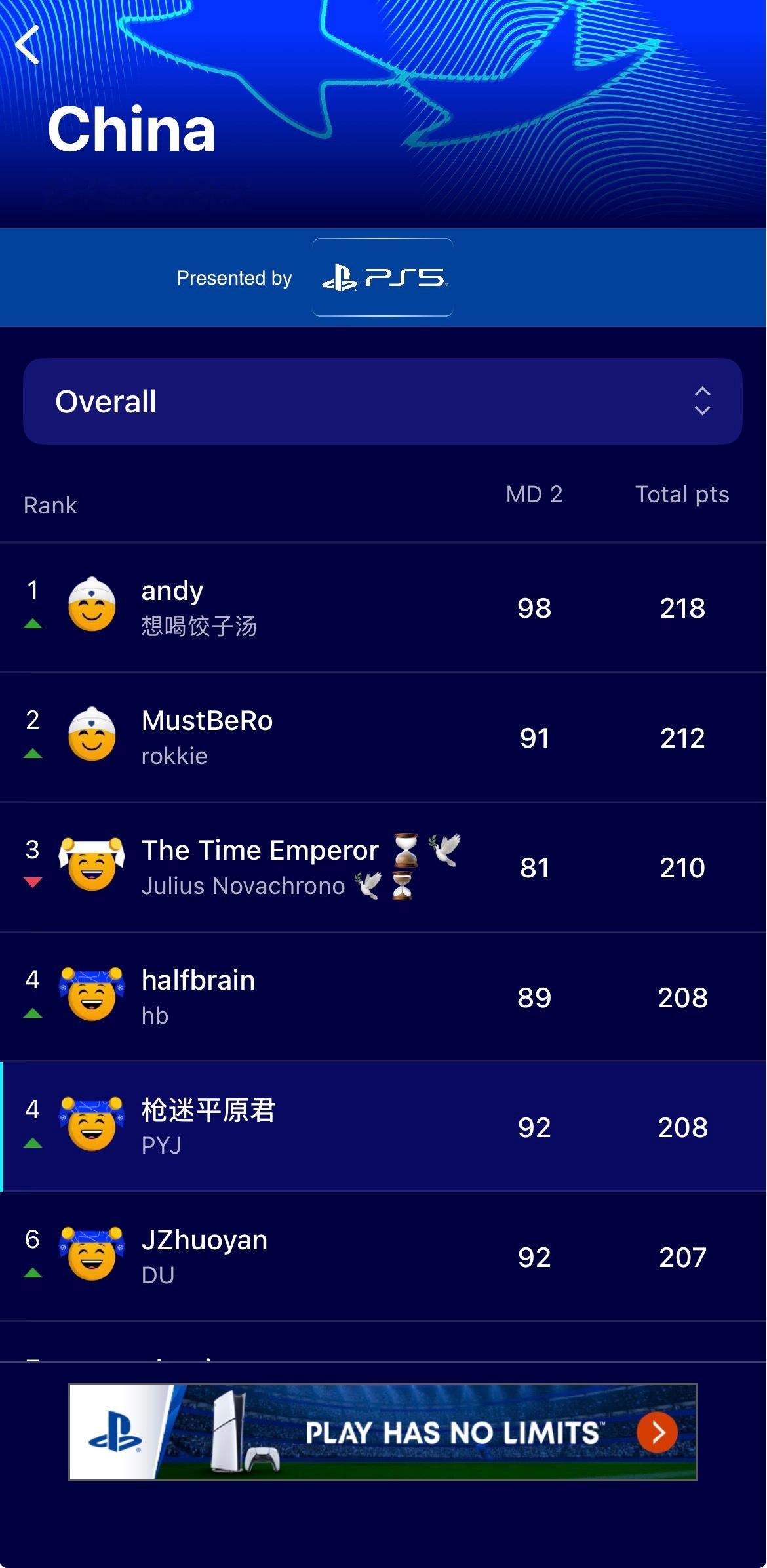Select halfbrain's leaderboard row
The width and height of the screenshot is (767, 1568).
coord(383,997)
